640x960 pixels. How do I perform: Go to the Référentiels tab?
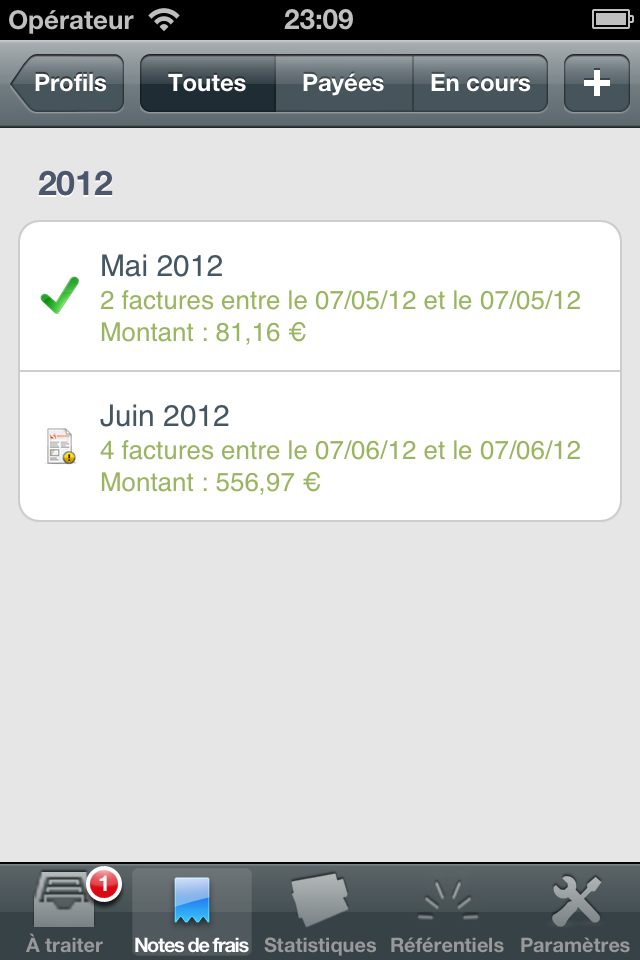pos(447,912)
